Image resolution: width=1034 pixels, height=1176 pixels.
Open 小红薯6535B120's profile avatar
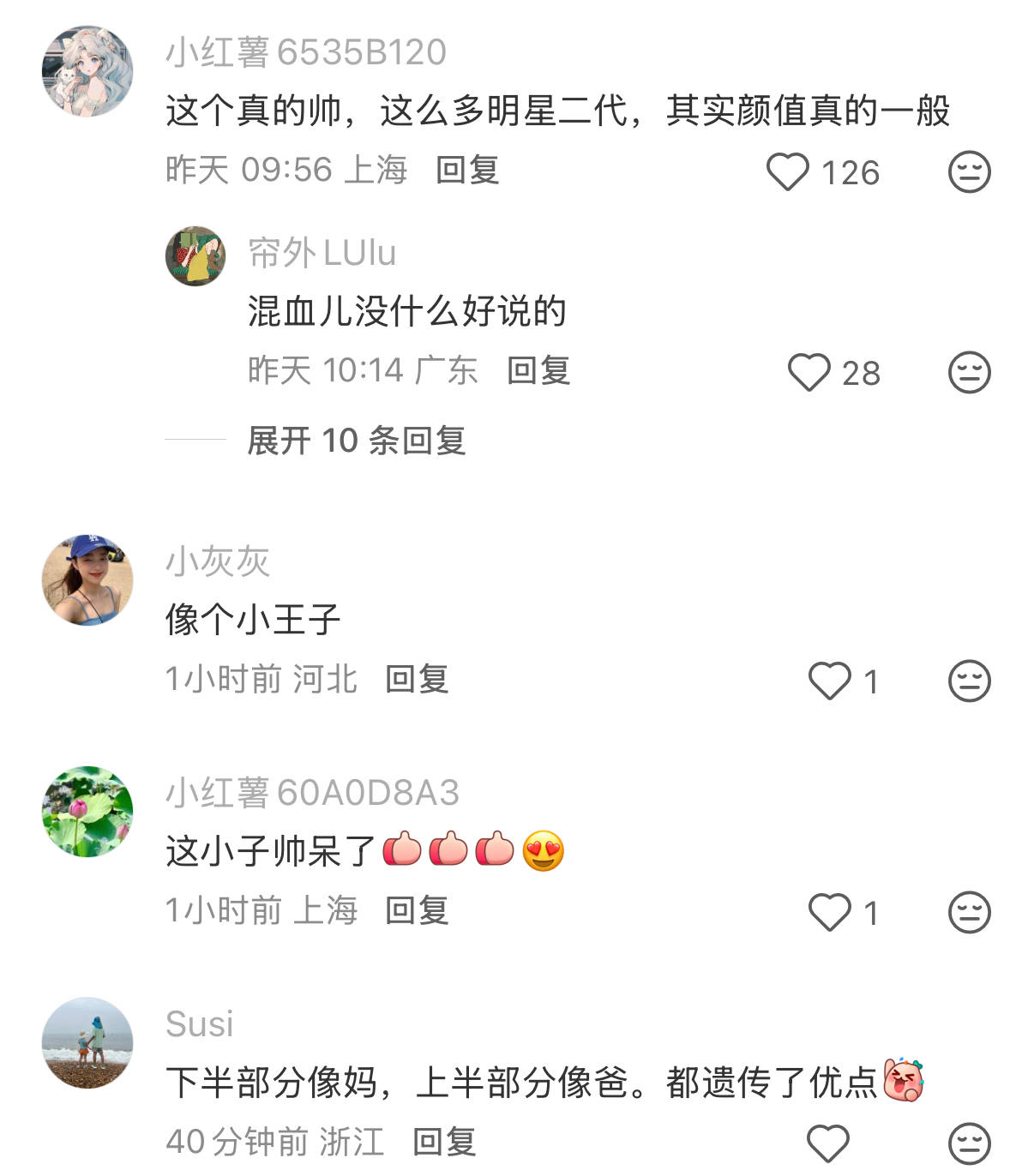click(x=87, y=71)
